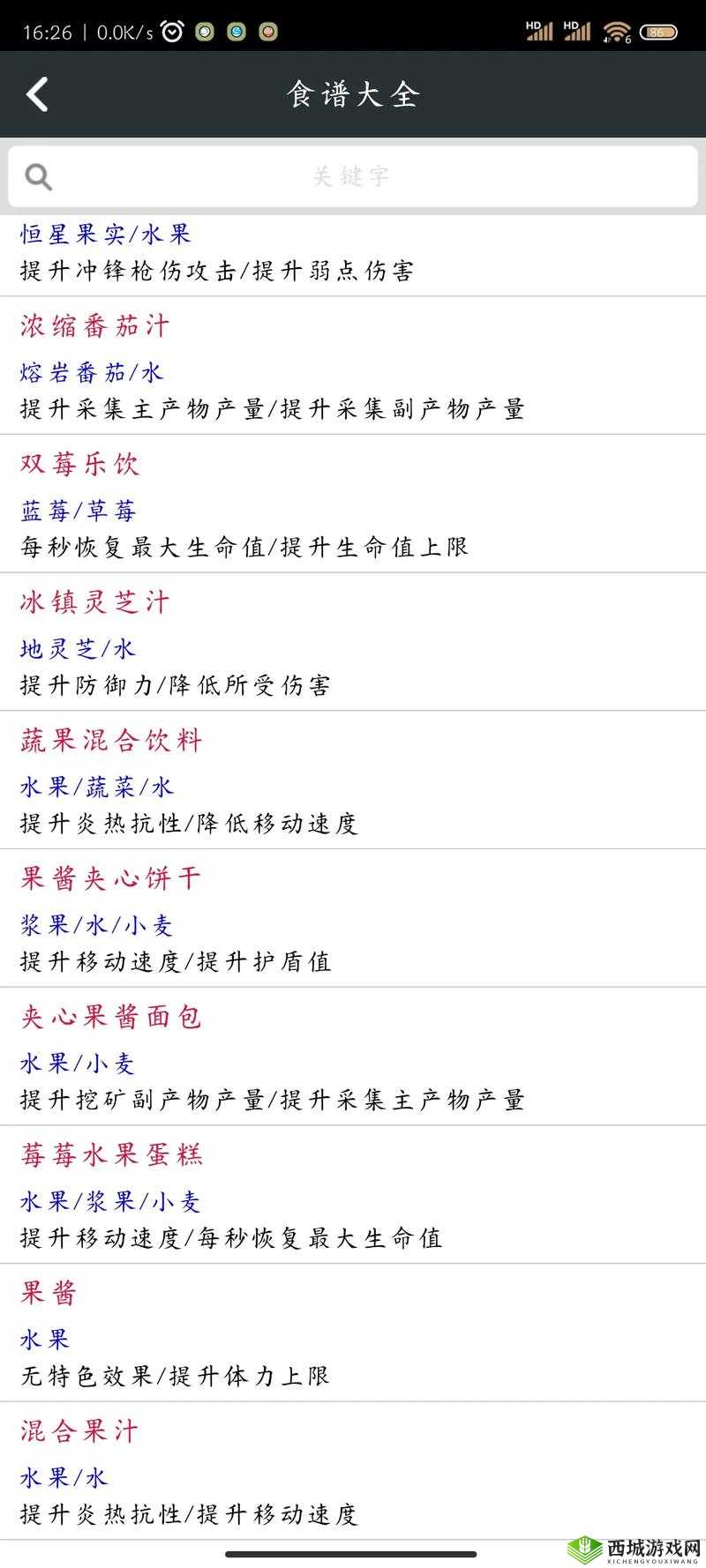Tap the orange circular notification icon
The width and height of the screenshot is (706, 1568).
pos(268,31)
